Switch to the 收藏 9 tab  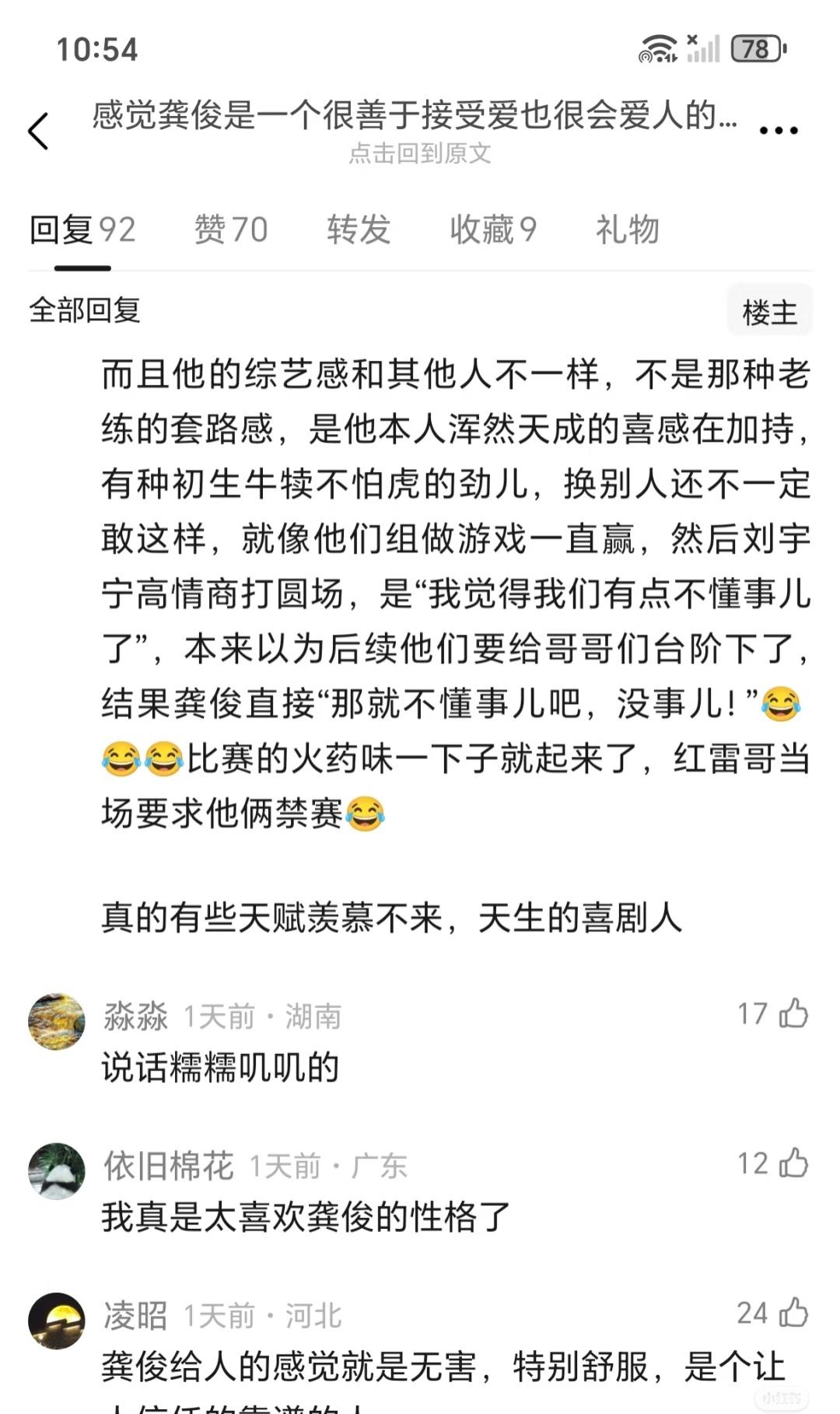[x=493, y=230]
